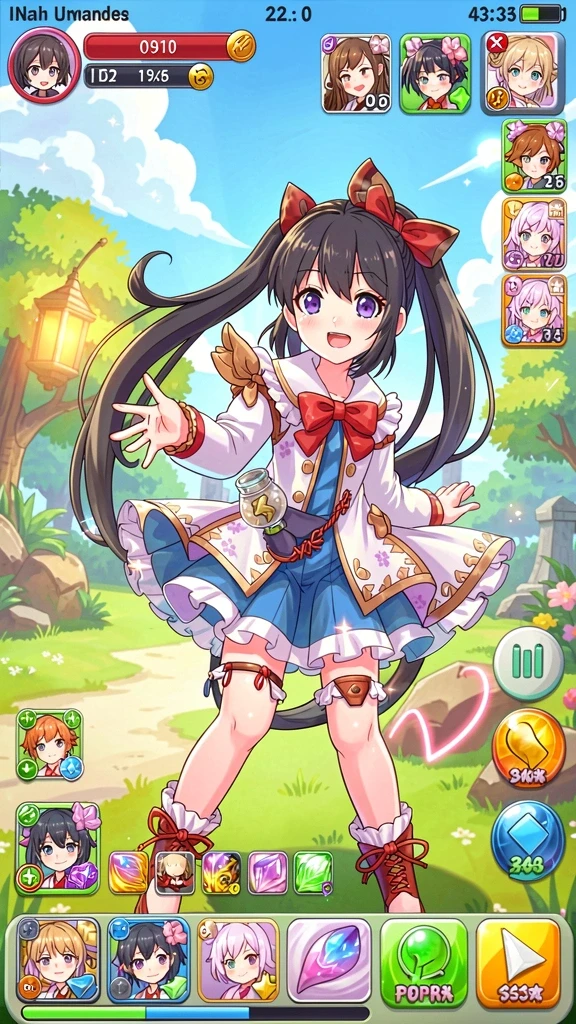Tap the coin icon beside the red 0910 bar

click(x=240, y=46)
